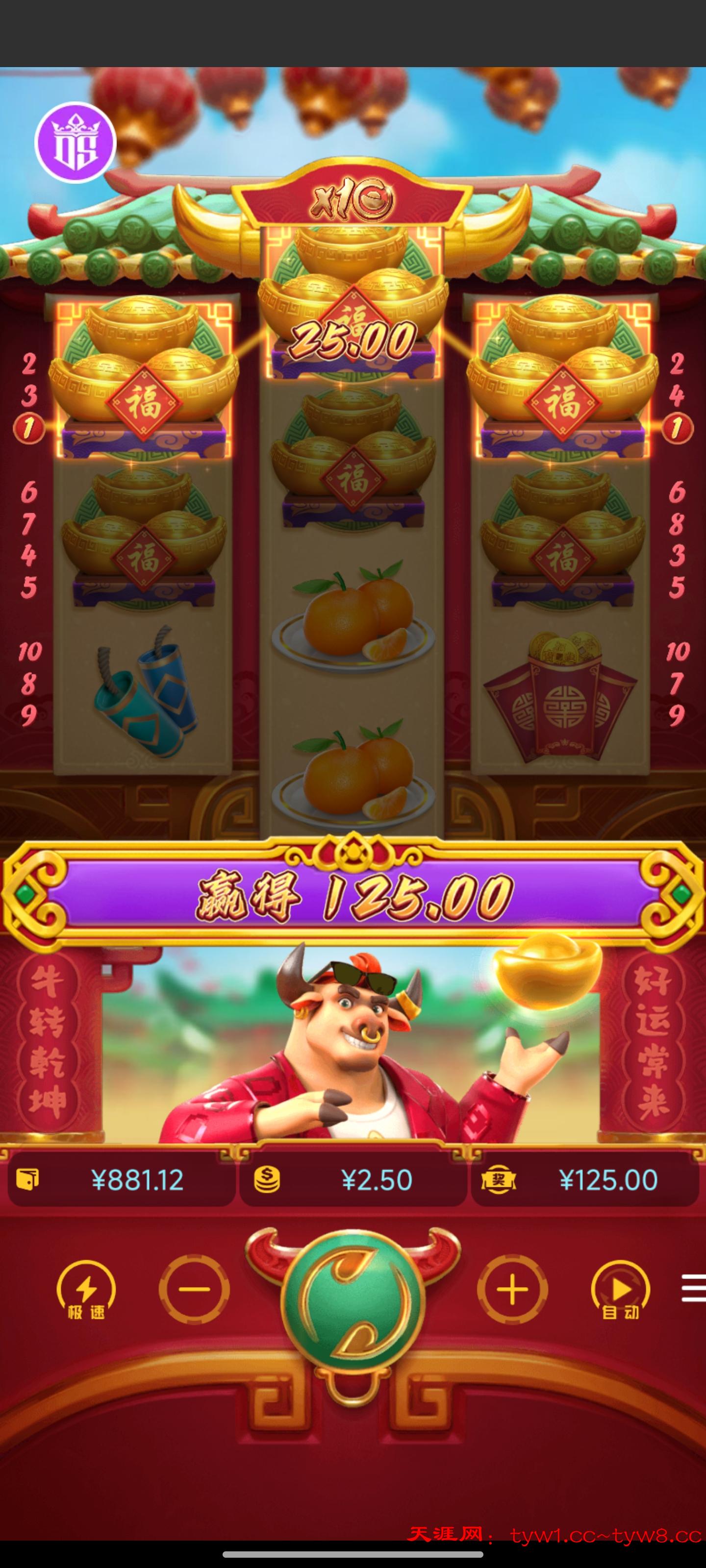Increase the bet with the plus button

[512, 1289]
